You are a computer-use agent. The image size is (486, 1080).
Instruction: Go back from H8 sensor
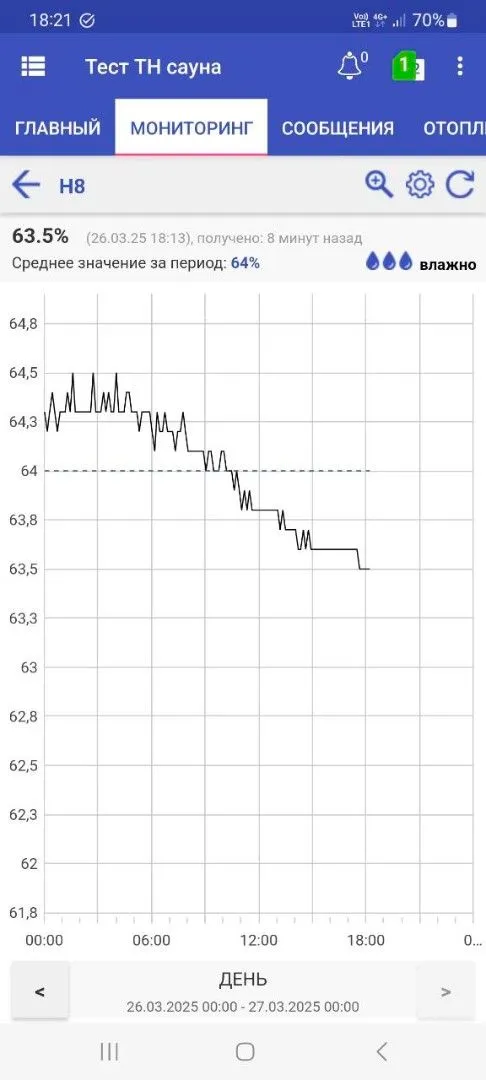click(x=26, y=185)
